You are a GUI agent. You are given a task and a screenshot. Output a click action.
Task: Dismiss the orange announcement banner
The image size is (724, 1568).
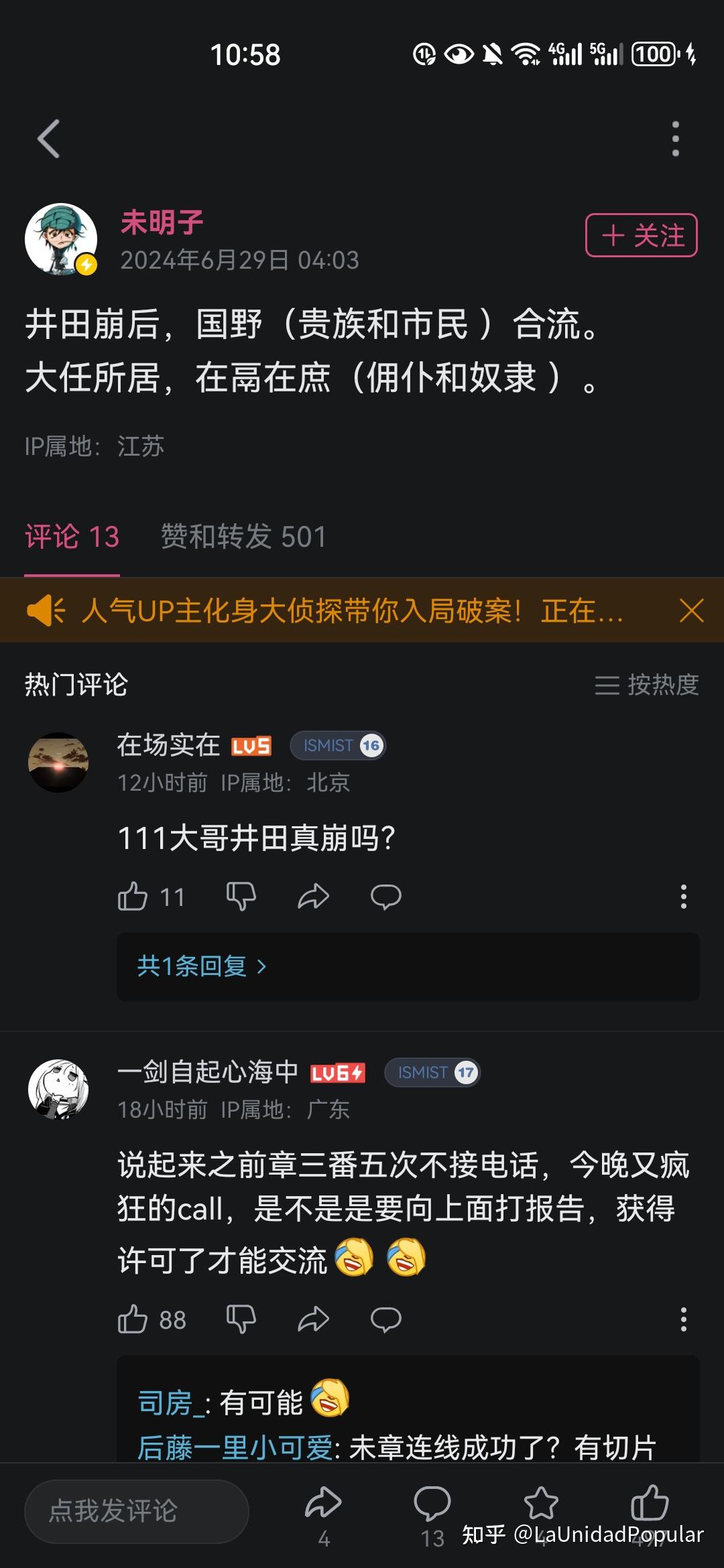691,610
